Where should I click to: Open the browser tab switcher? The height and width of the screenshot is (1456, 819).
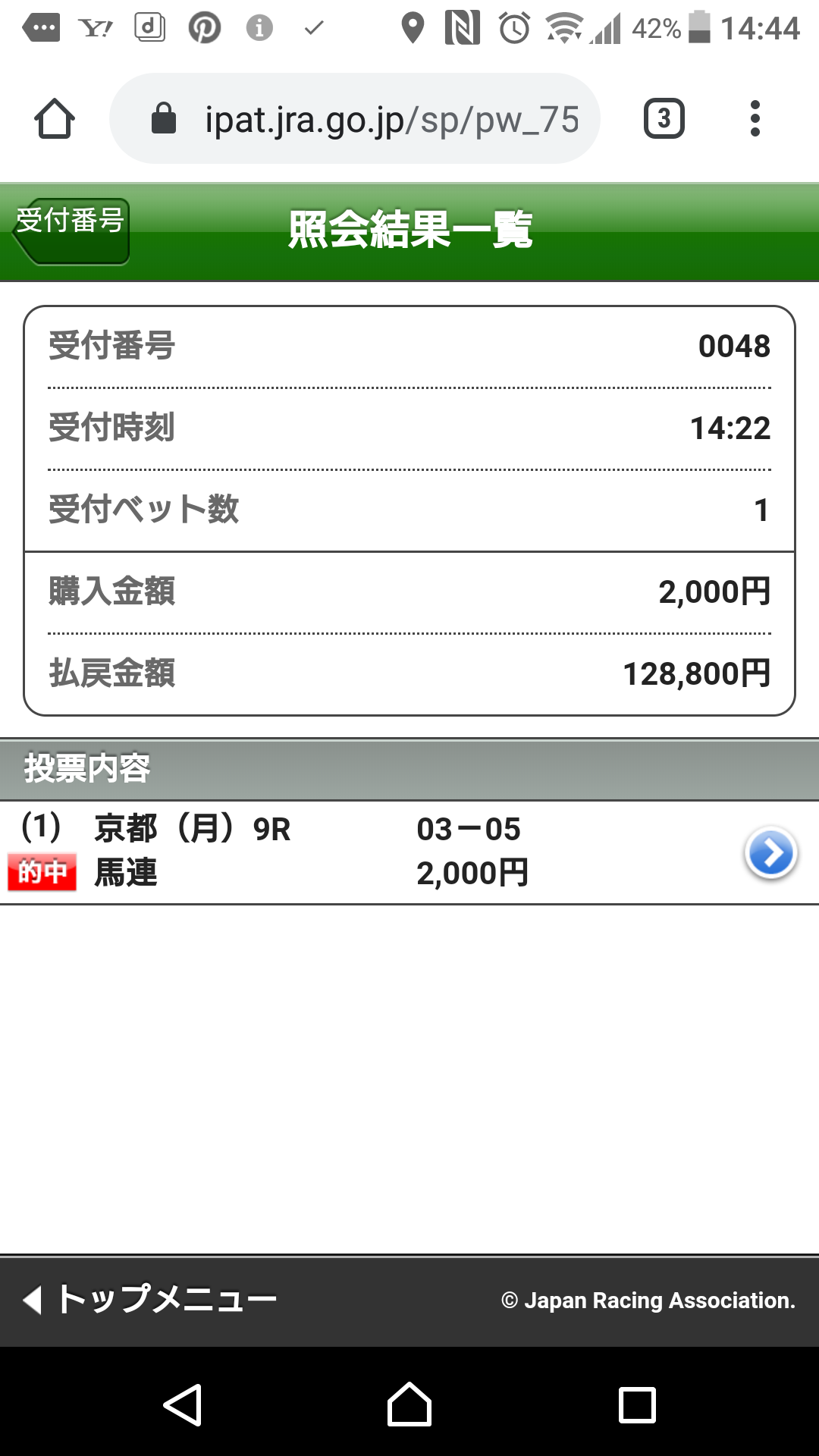pyautogui.click(x=664, y=119)
